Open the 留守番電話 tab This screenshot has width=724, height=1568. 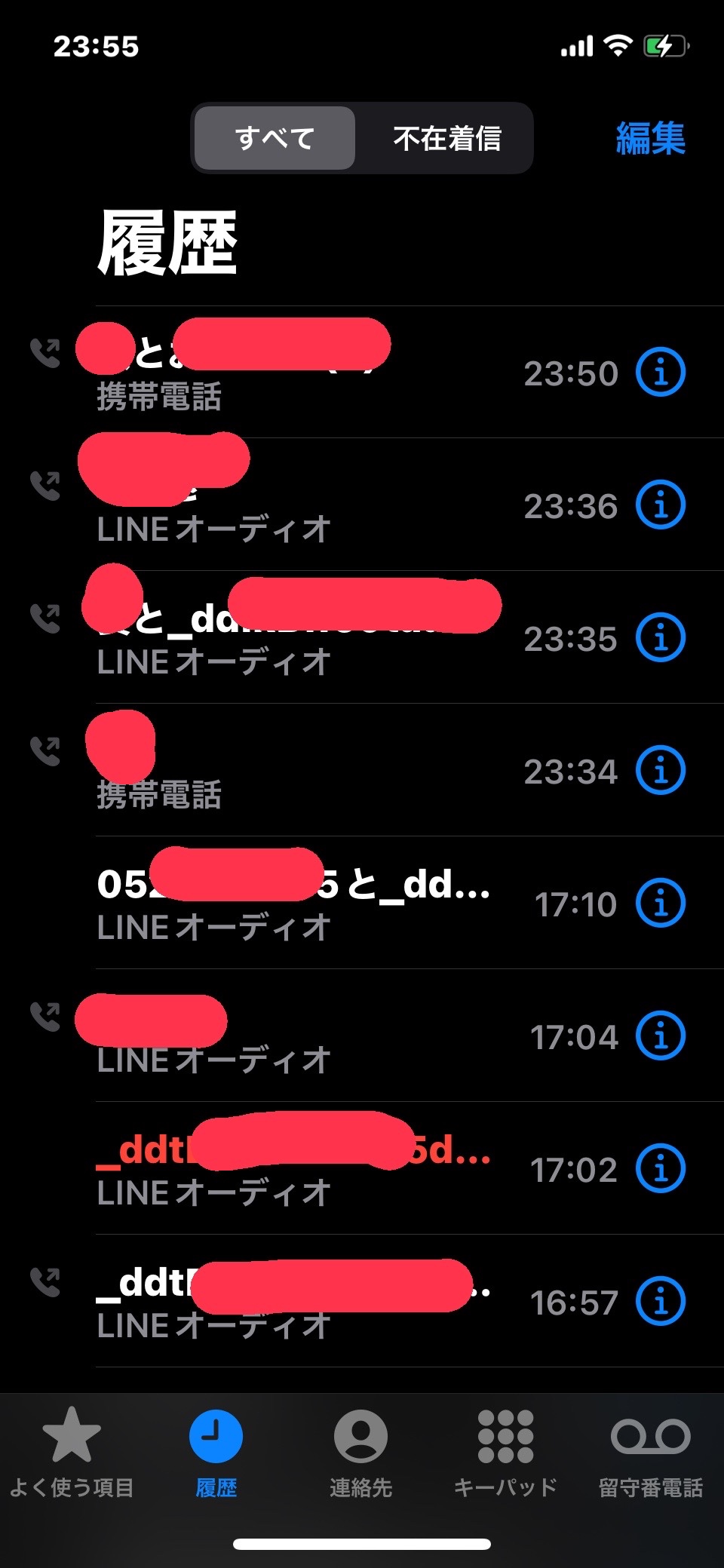[x=650, y=1452]
